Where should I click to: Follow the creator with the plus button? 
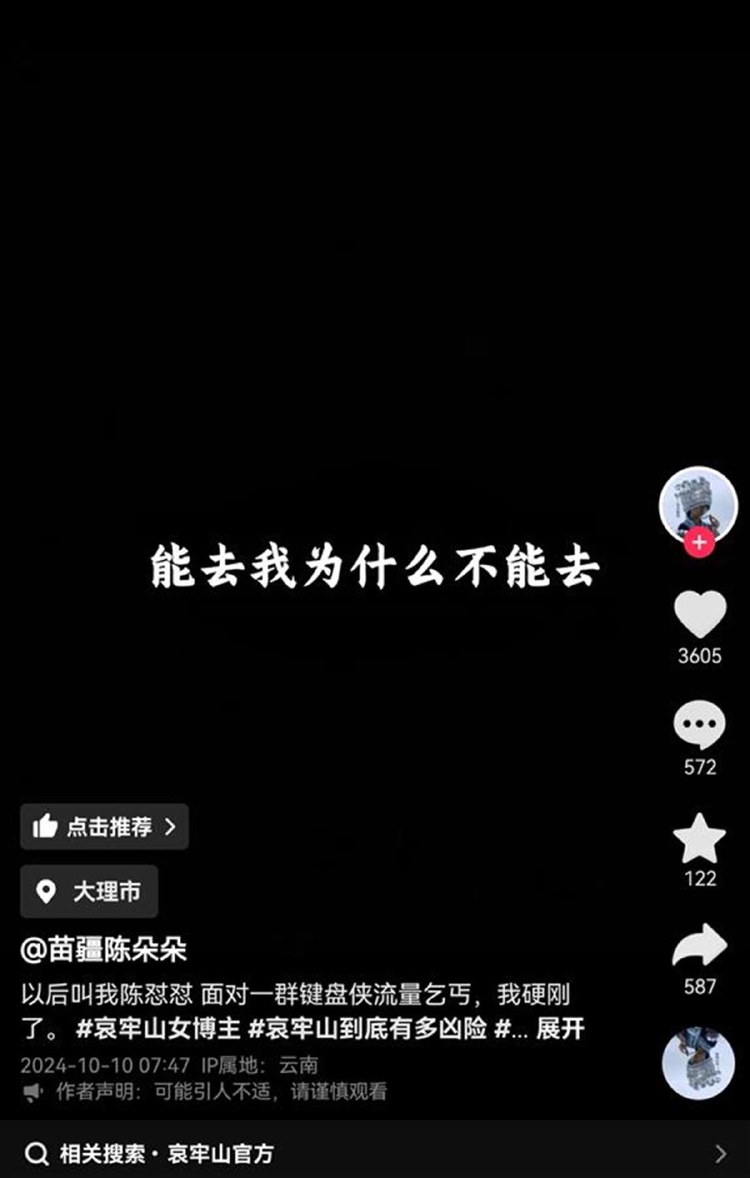click(699, 543)
